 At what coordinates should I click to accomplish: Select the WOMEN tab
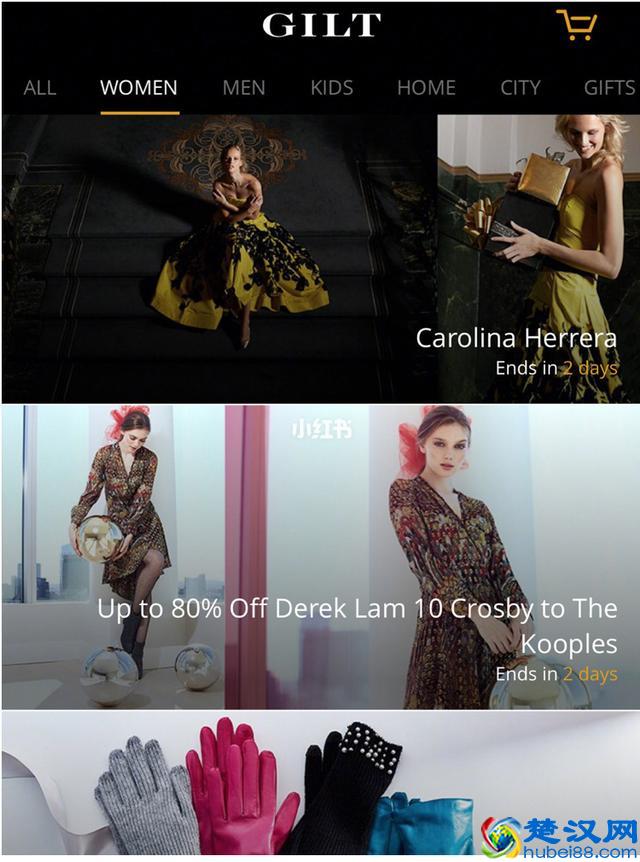coord(139,87)
